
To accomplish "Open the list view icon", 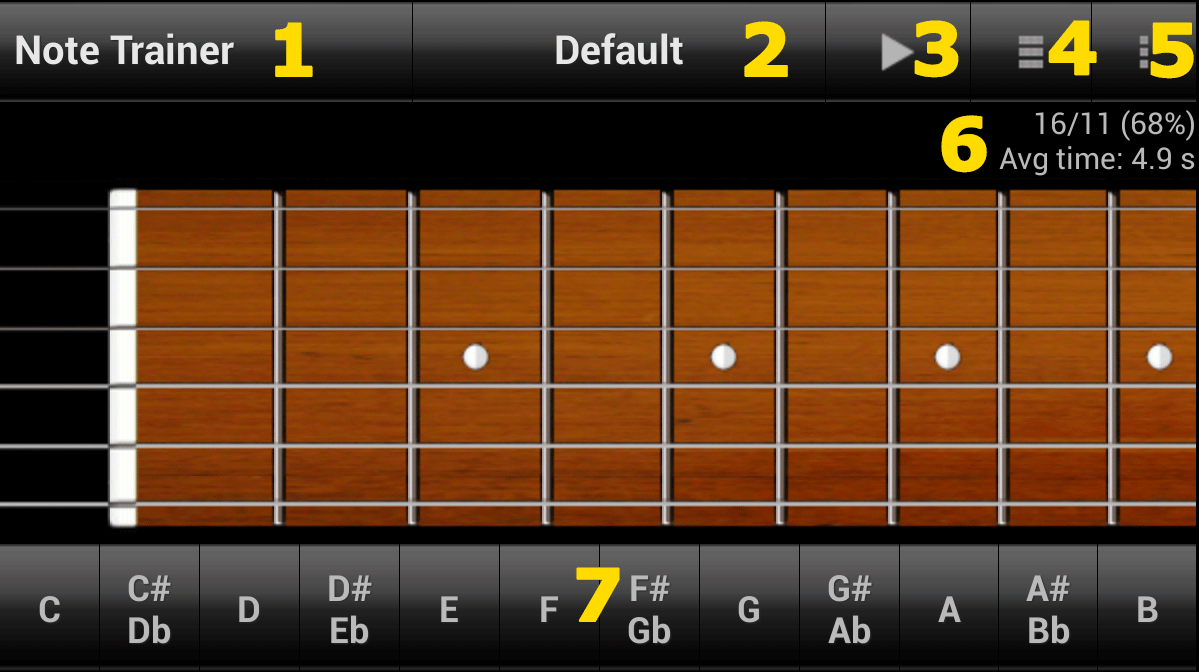I will click(x=1031, y=52).
